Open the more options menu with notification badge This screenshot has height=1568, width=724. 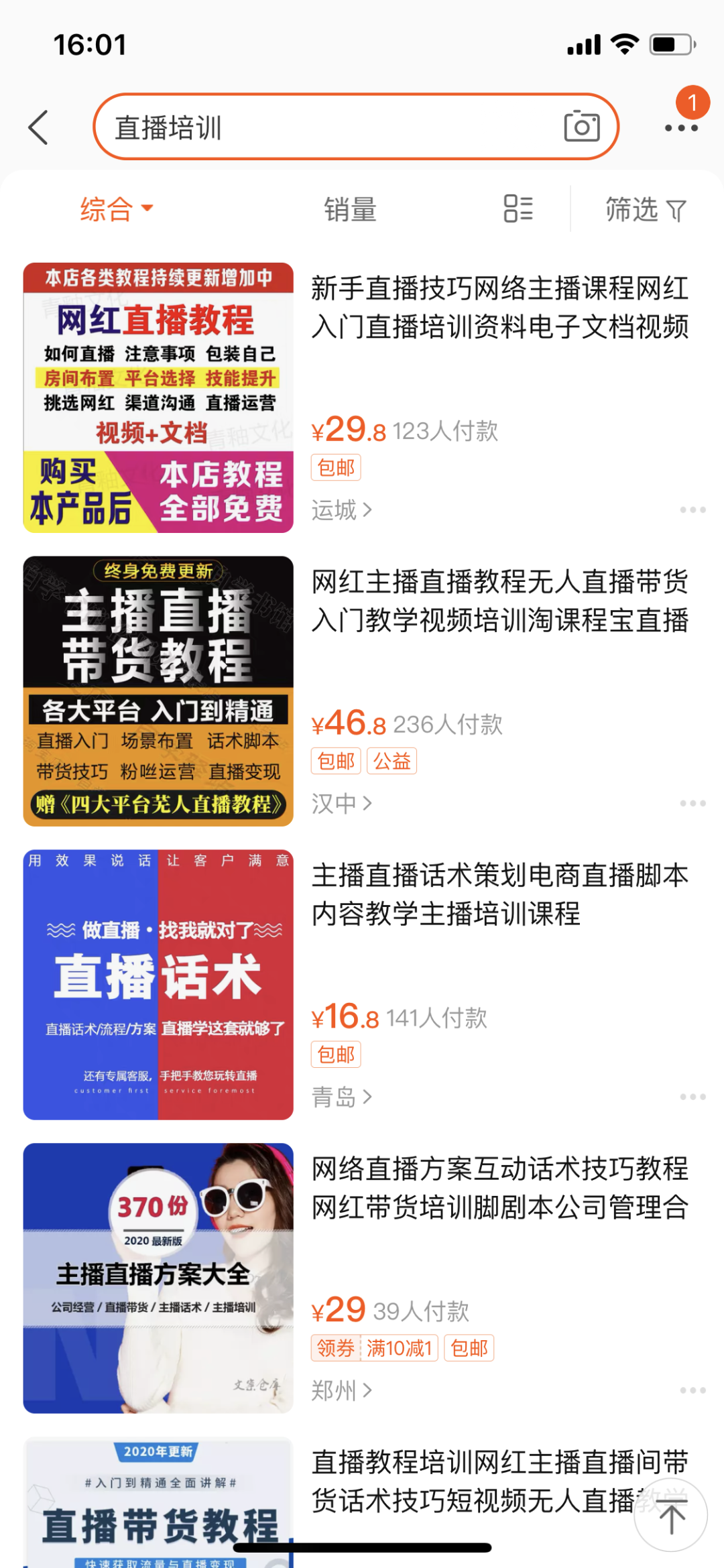pos(681,126)
